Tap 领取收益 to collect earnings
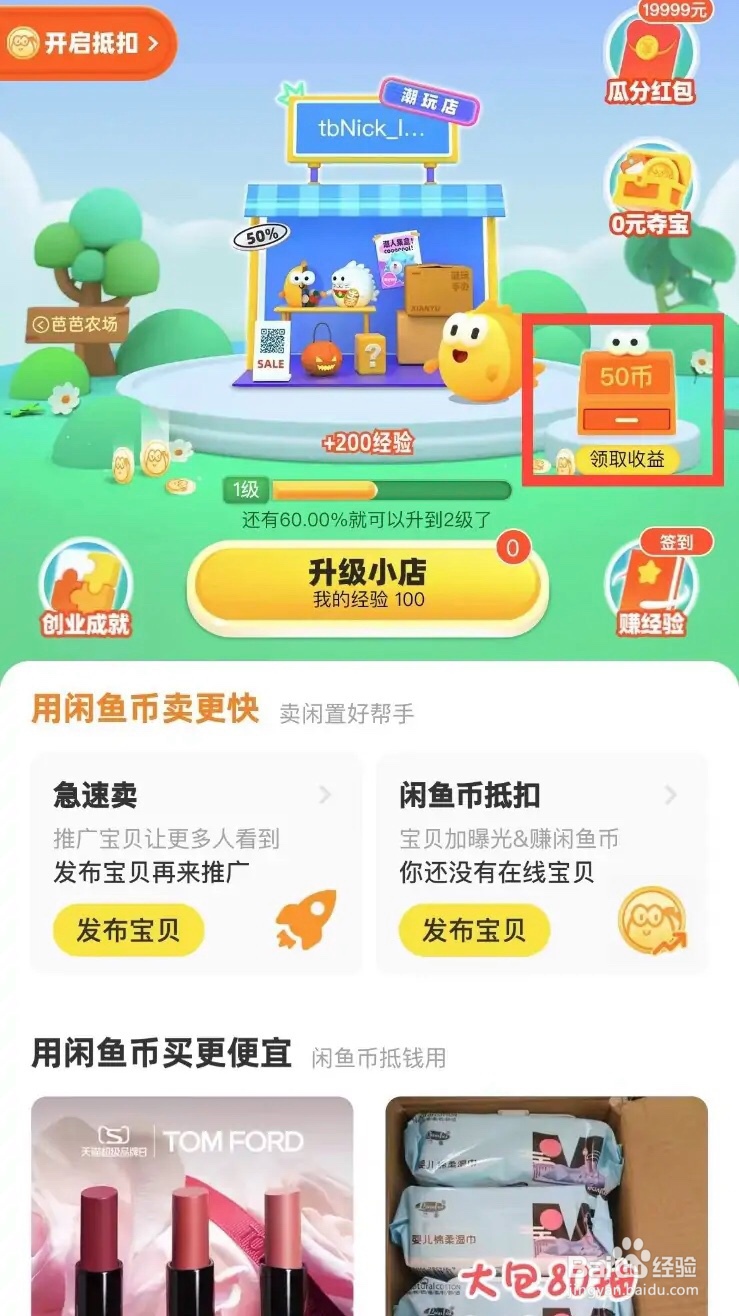 [629, 459]
